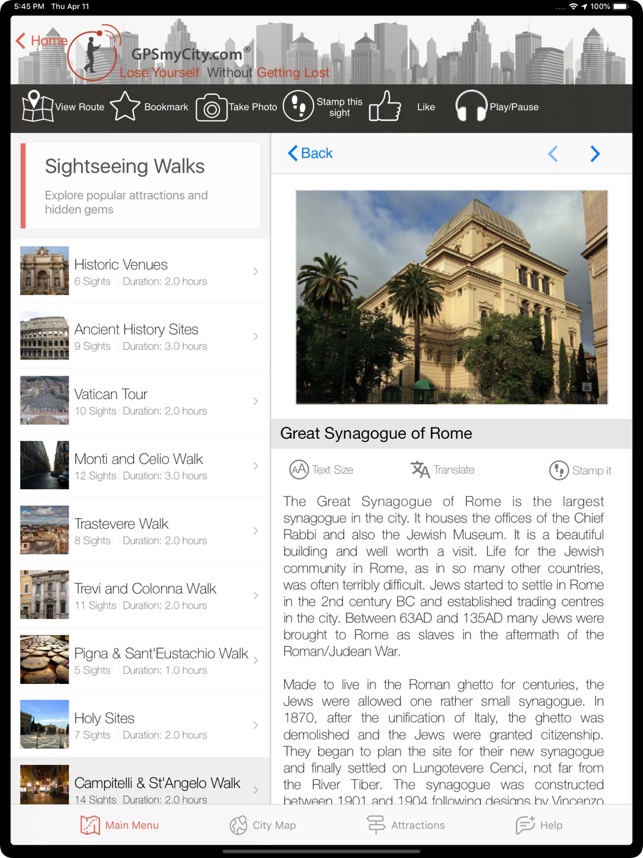Switch to the Attractions tab
The image size is (643, 858).
(x=405, y=825)
